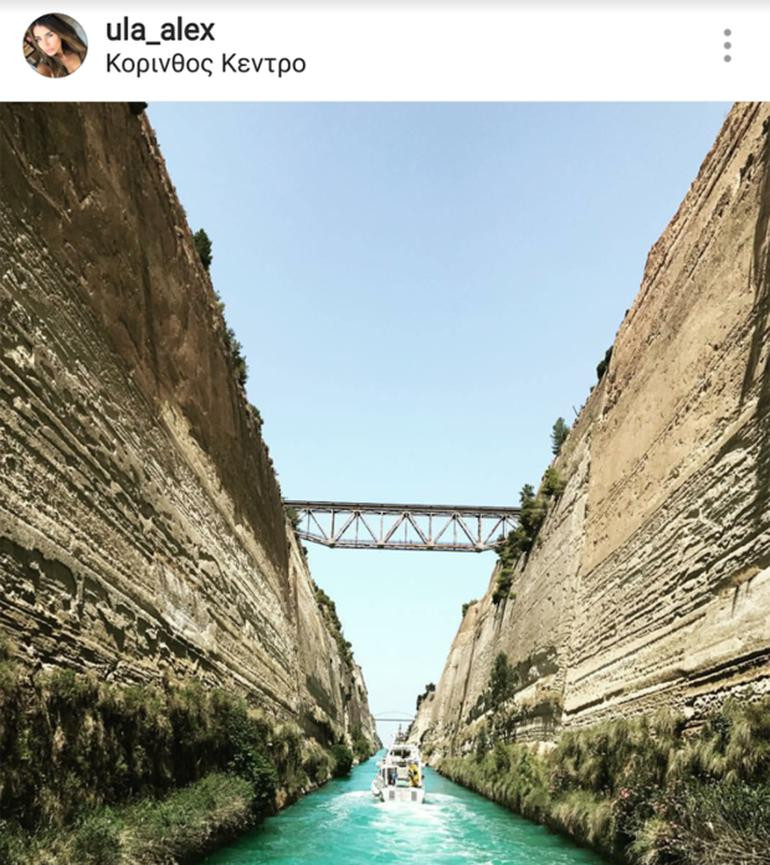The width and height of the screenshot is (770, 865).
Task: Tap the canal photo in the post
Action: [x=385, y=480]
